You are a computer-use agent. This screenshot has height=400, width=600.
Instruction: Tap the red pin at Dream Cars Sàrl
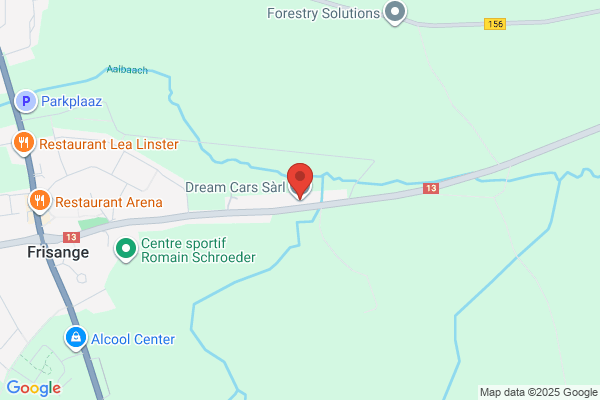click(x=300, y=181)
